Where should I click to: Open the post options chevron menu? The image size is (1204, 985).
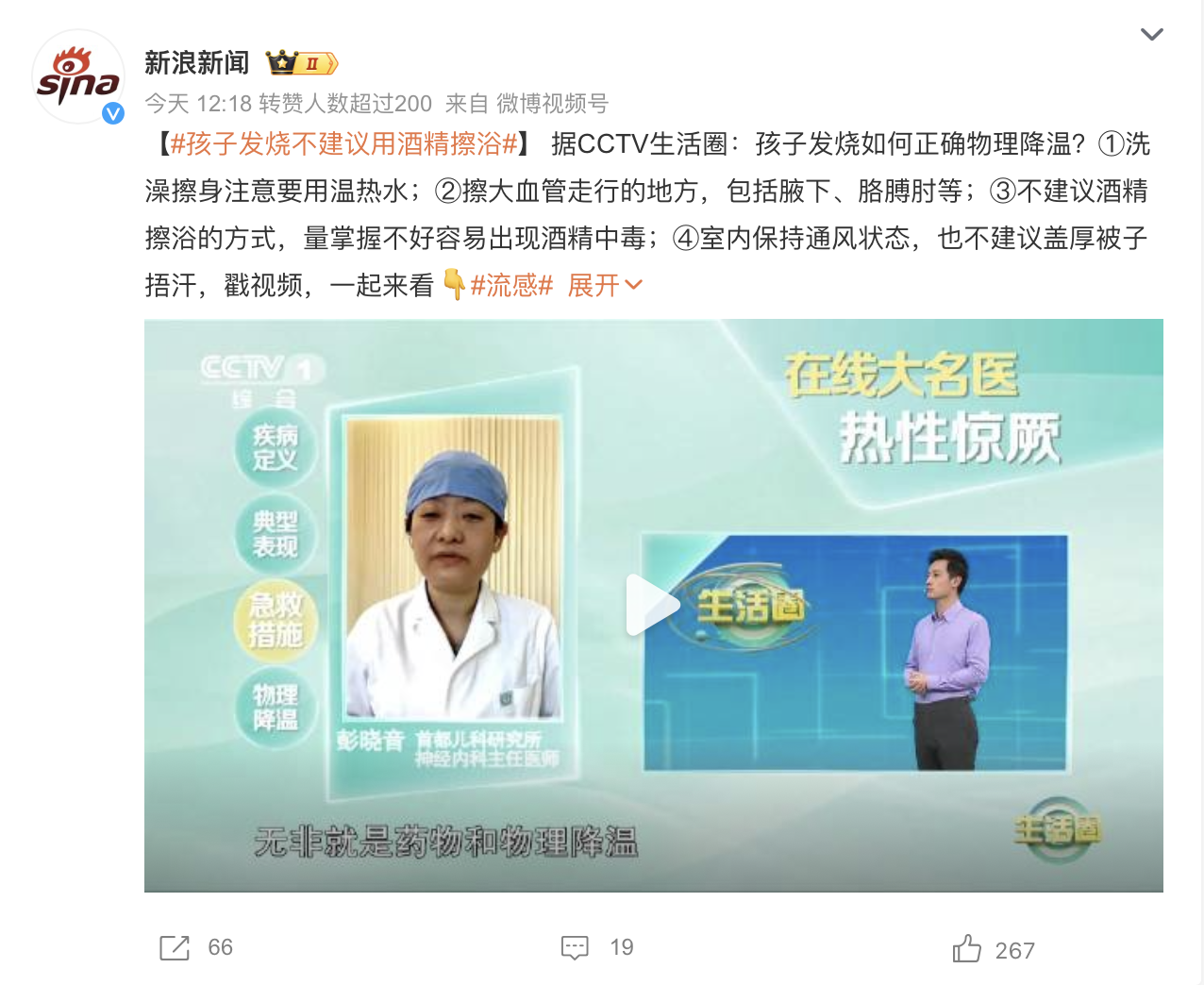point(1151,35)
